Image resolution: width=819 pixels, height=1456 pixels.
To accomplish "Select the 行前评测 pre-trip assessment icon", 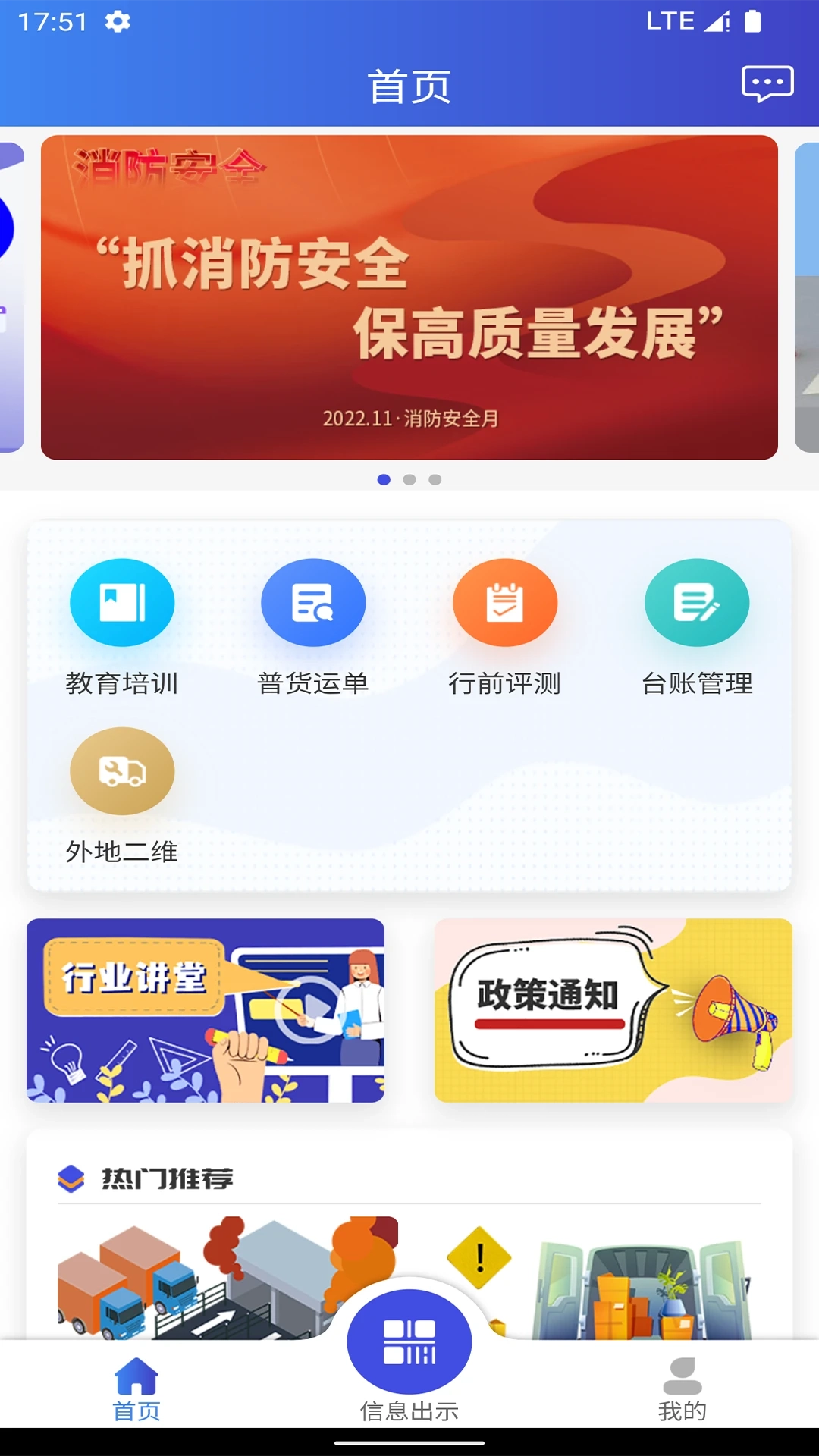I will click(505, 602).
